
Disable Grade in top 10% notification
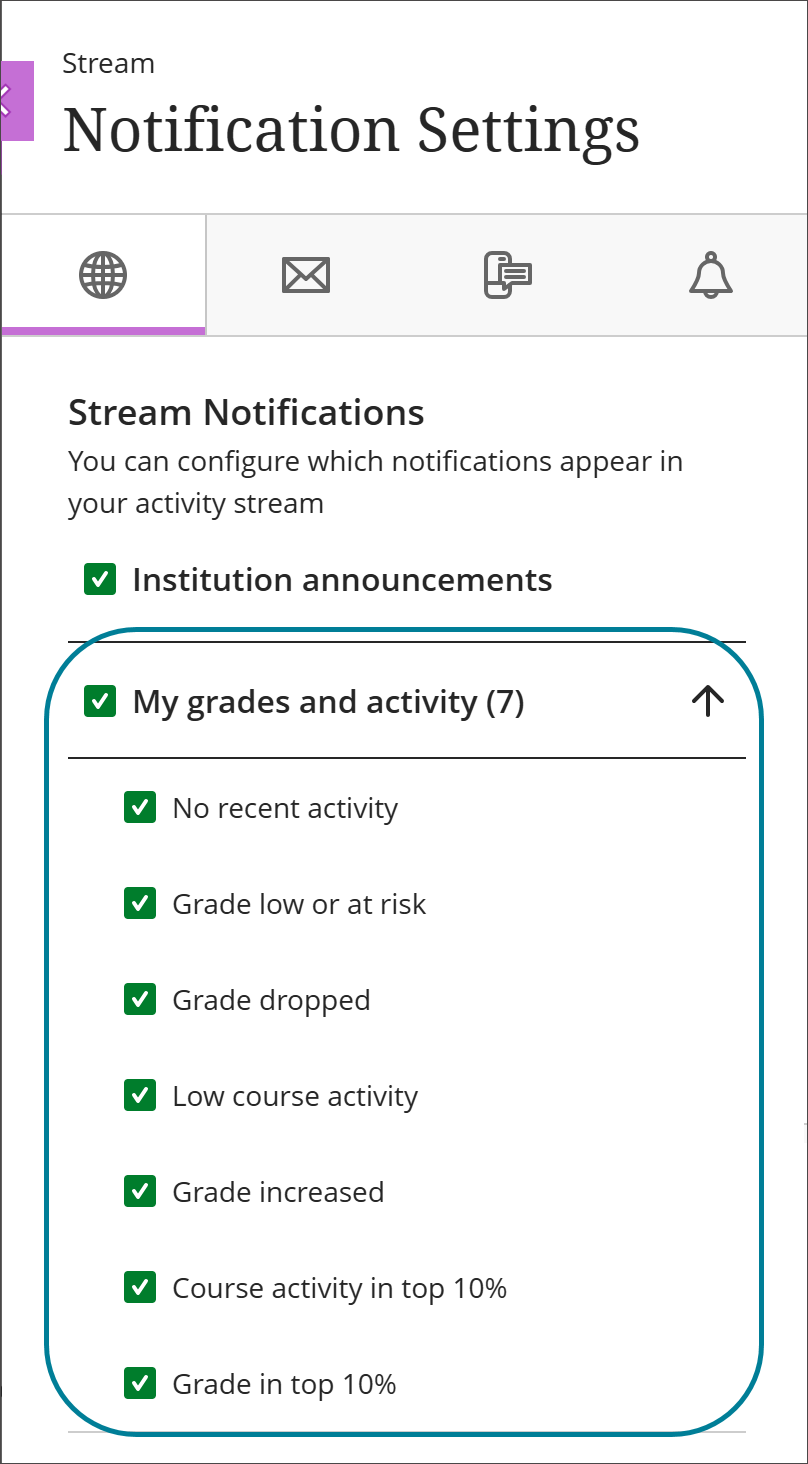(x=140, y=1383)
